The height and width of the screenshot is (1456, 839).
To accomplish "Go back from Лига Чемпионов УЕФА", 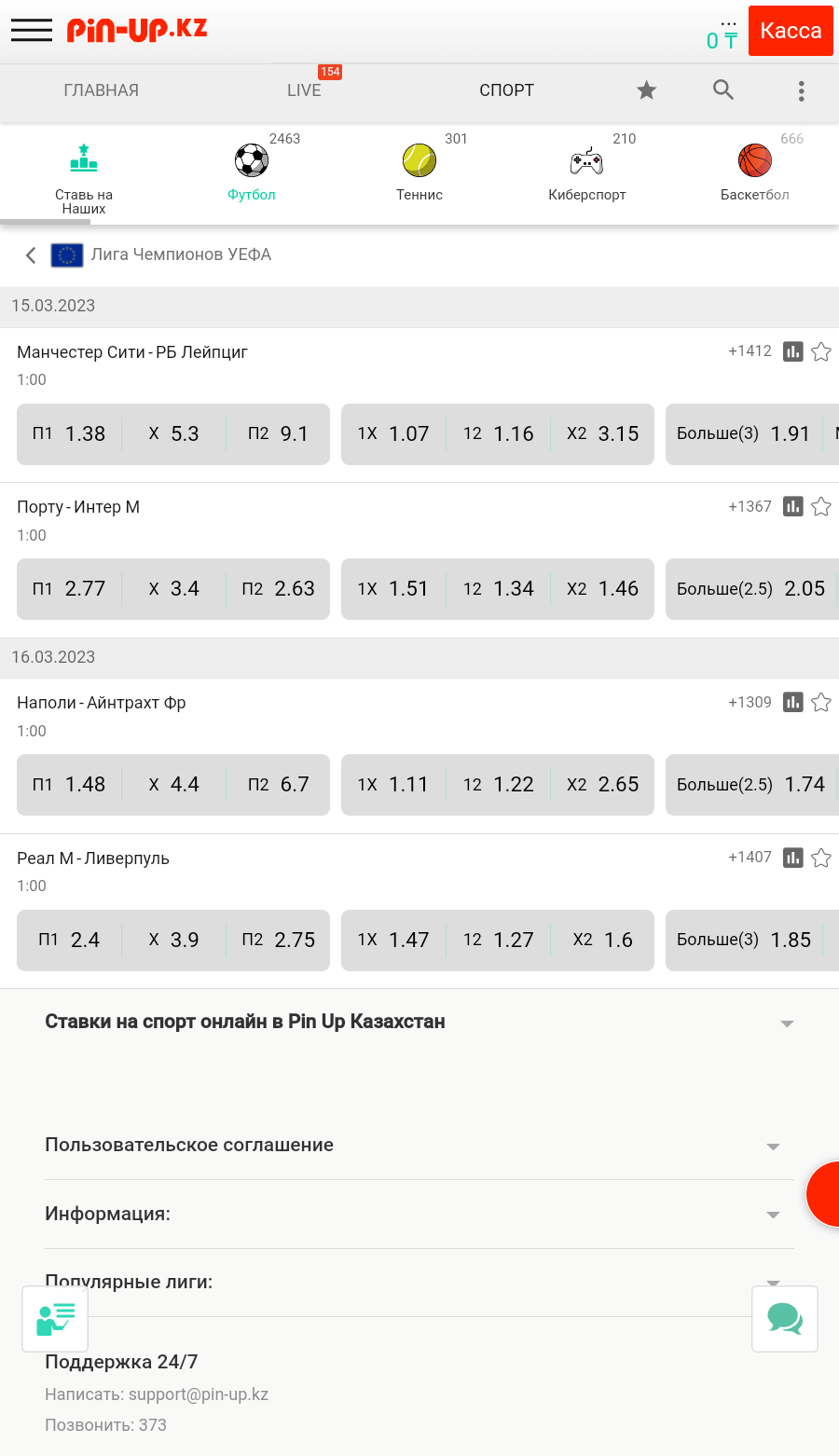I will [x=31, y=255].
